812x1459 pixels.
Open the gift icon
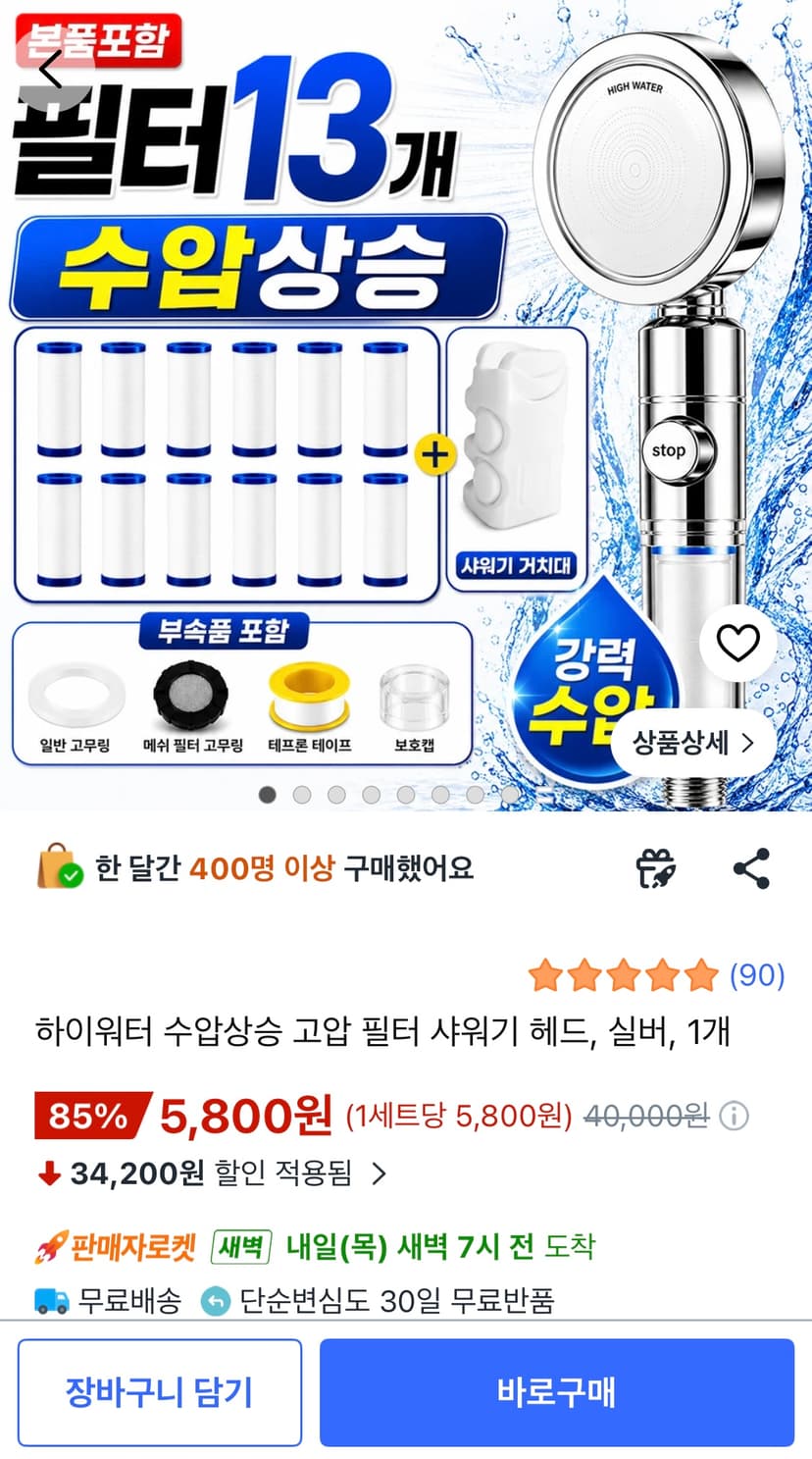(x=656, y=868)
